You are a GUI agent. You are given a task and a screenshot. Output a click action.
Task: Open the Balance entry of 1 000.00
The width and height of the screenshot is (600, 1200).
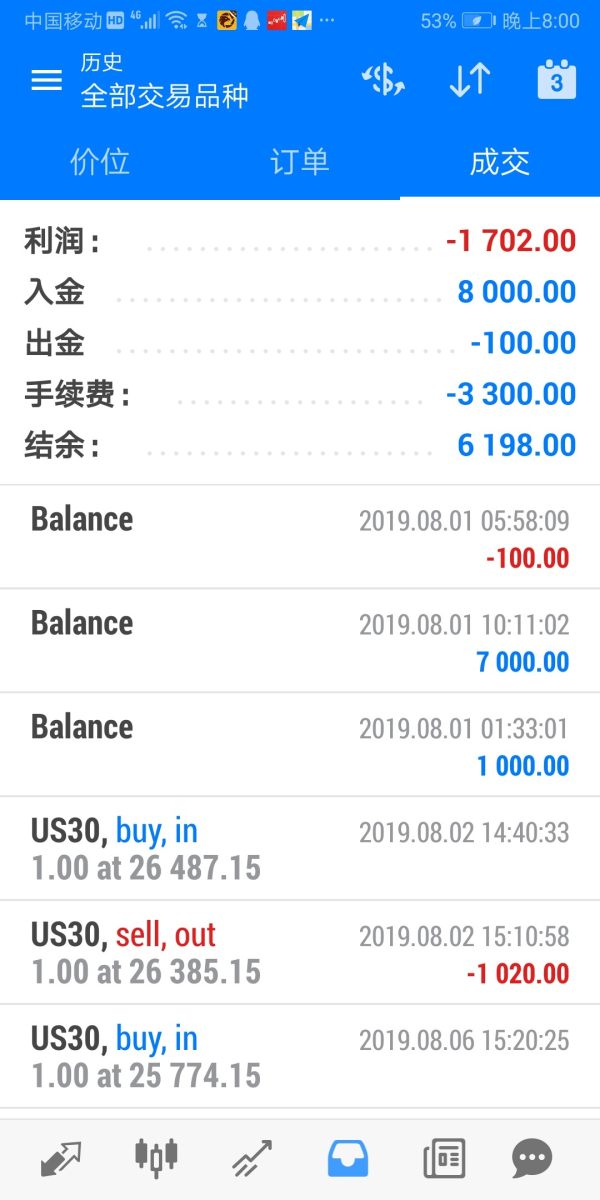pos(300,745)
